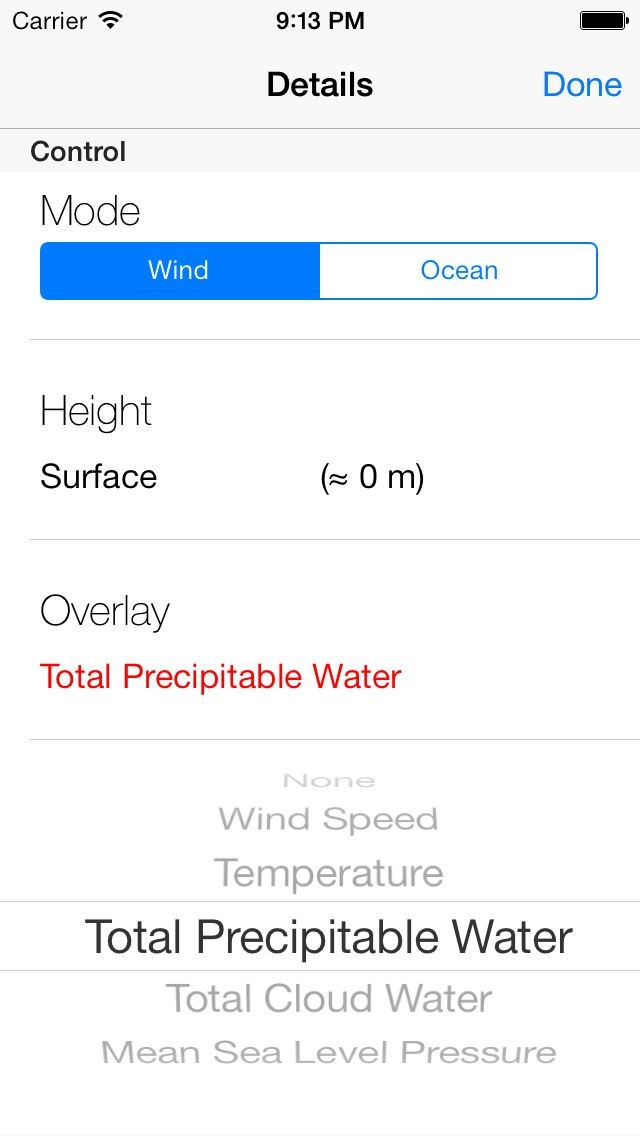The height and width of the screenshot is (1136, 640).
Task: Choose Wind Speed in the overlay picker
Action: [x=328, y=820]
